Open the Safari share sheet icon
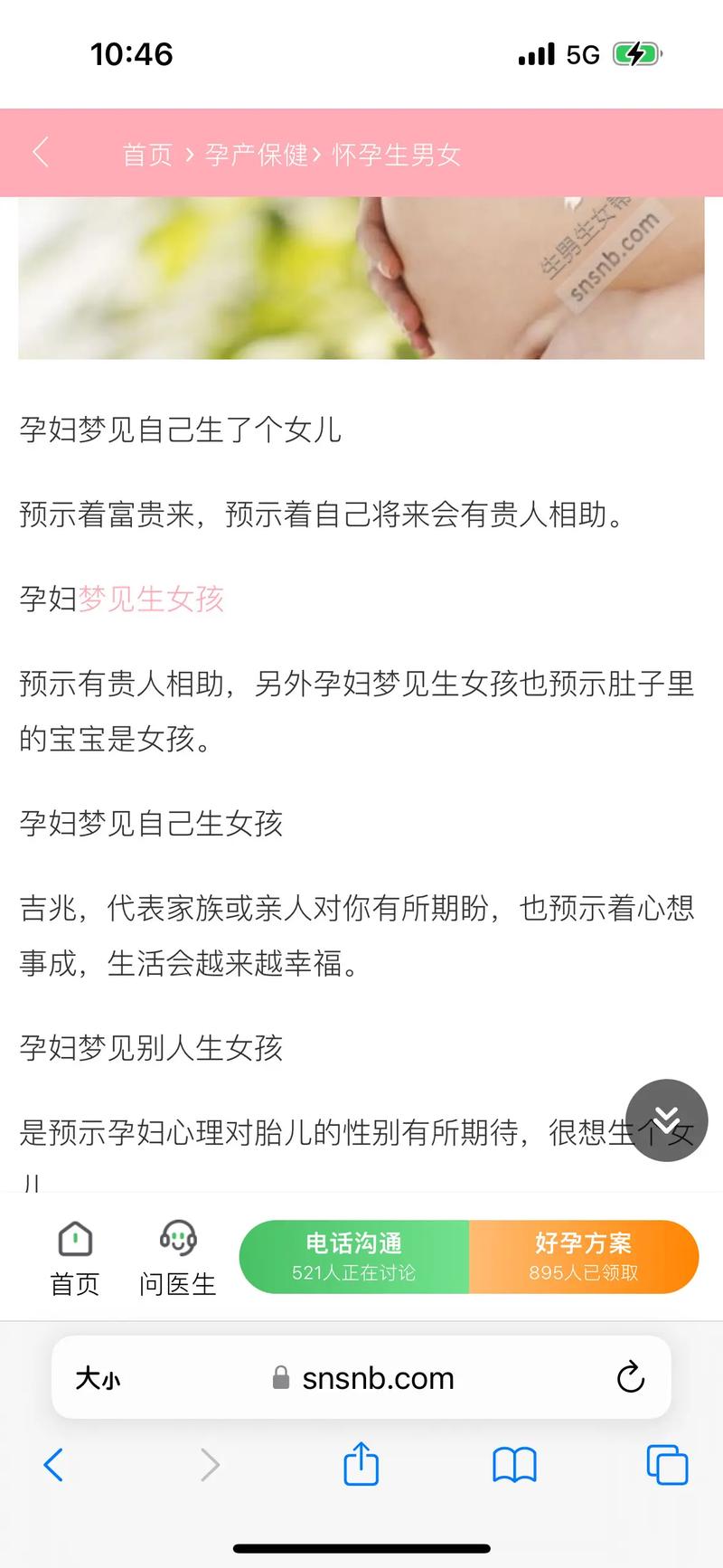 click(361, 1465)
